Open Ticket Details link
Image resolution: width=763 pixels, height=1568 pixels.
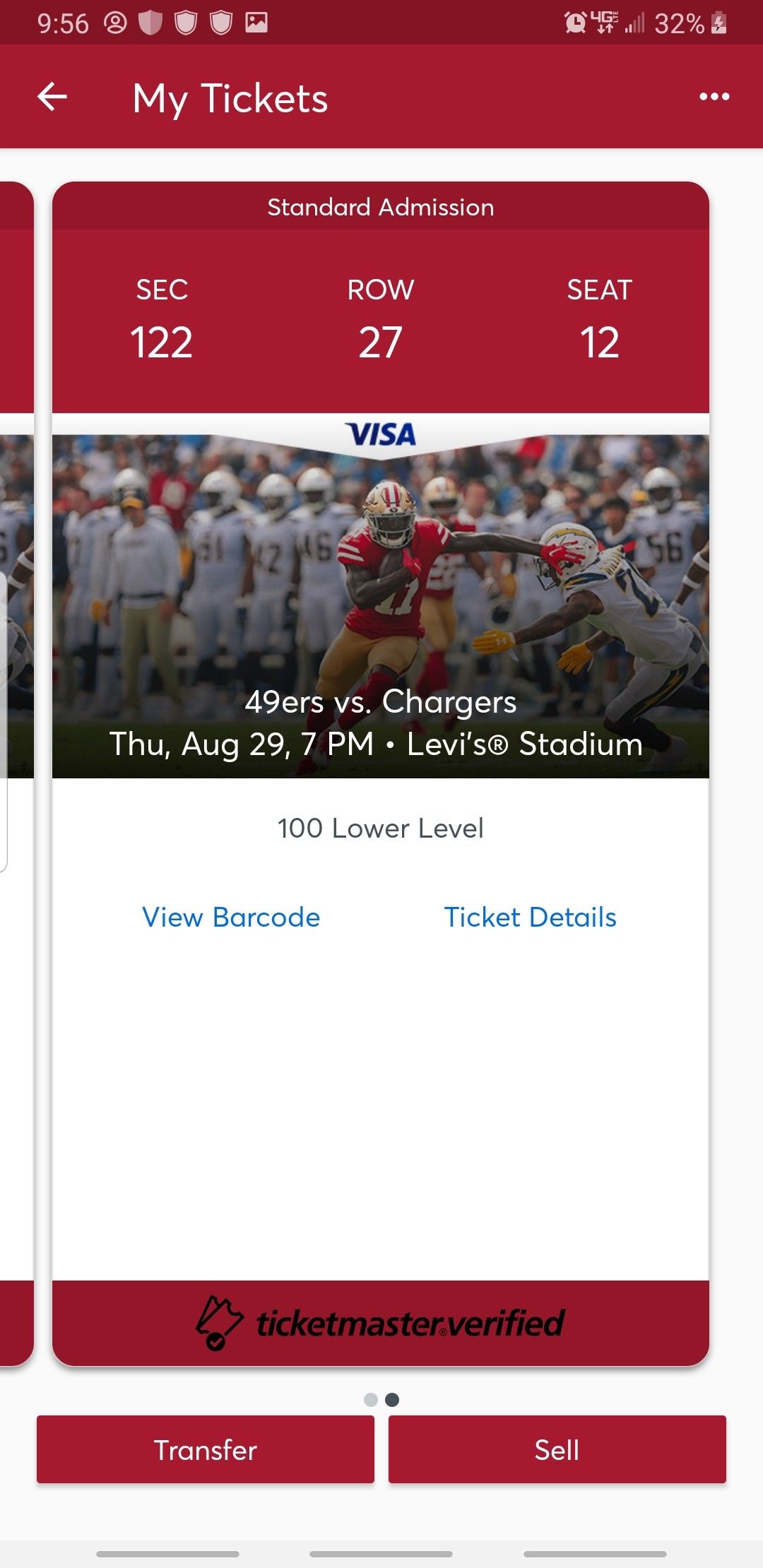tap(530, 917)
